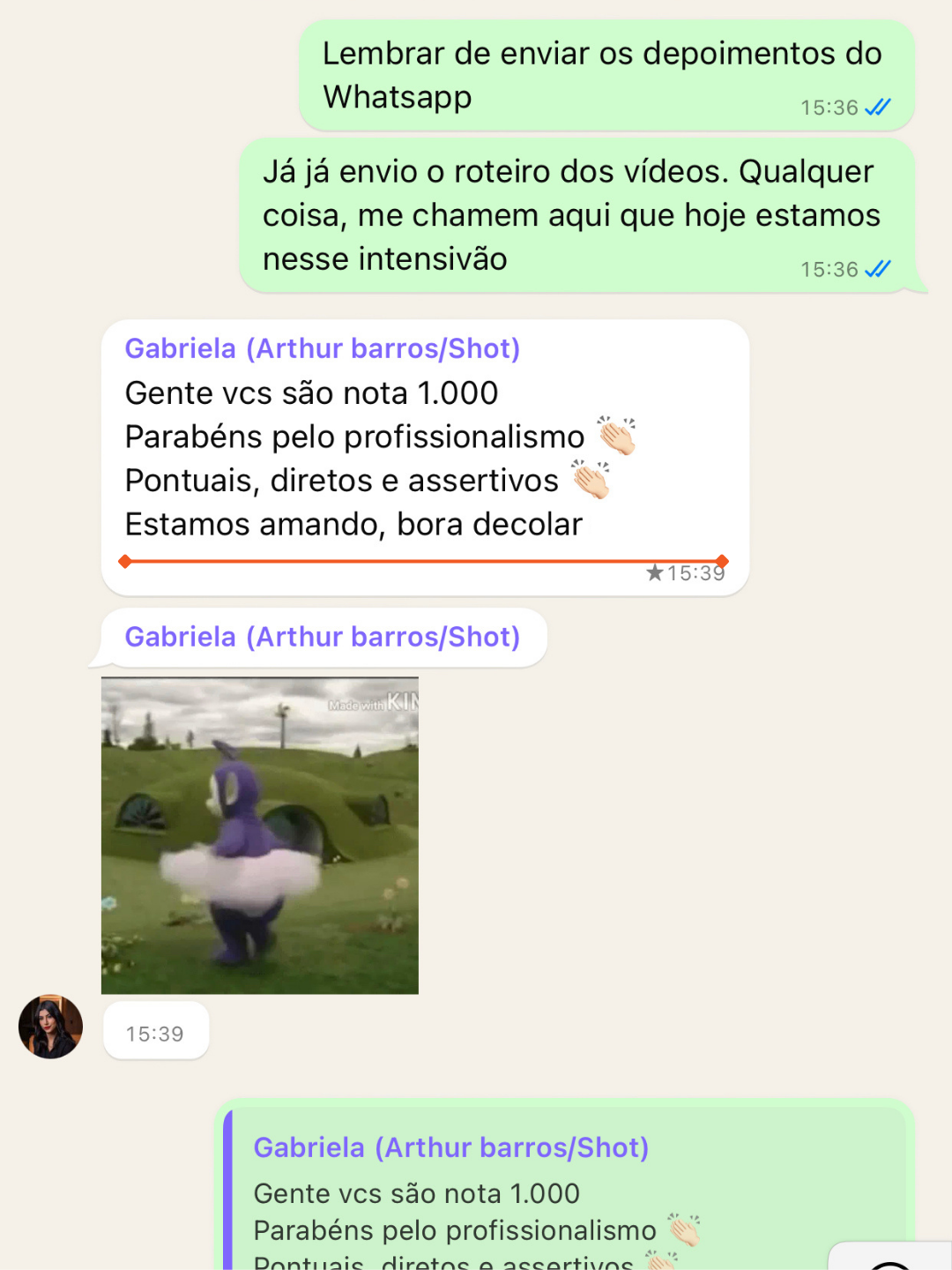Jump to the quoted message in the reply

(x=564, y=1199)
